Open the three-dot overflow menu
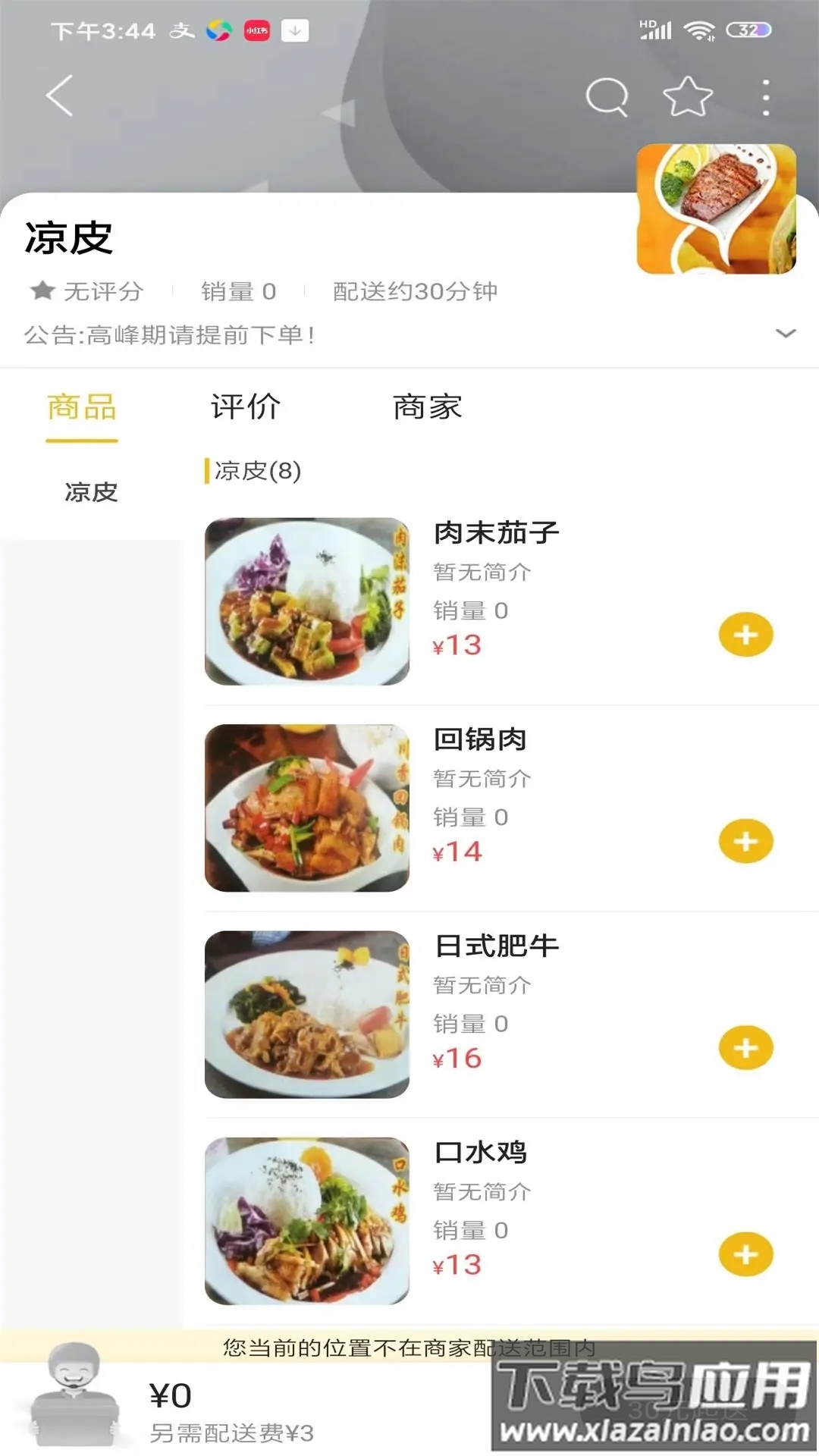The width and height of the screenshot is (819, 1456). tap(766, 97)
